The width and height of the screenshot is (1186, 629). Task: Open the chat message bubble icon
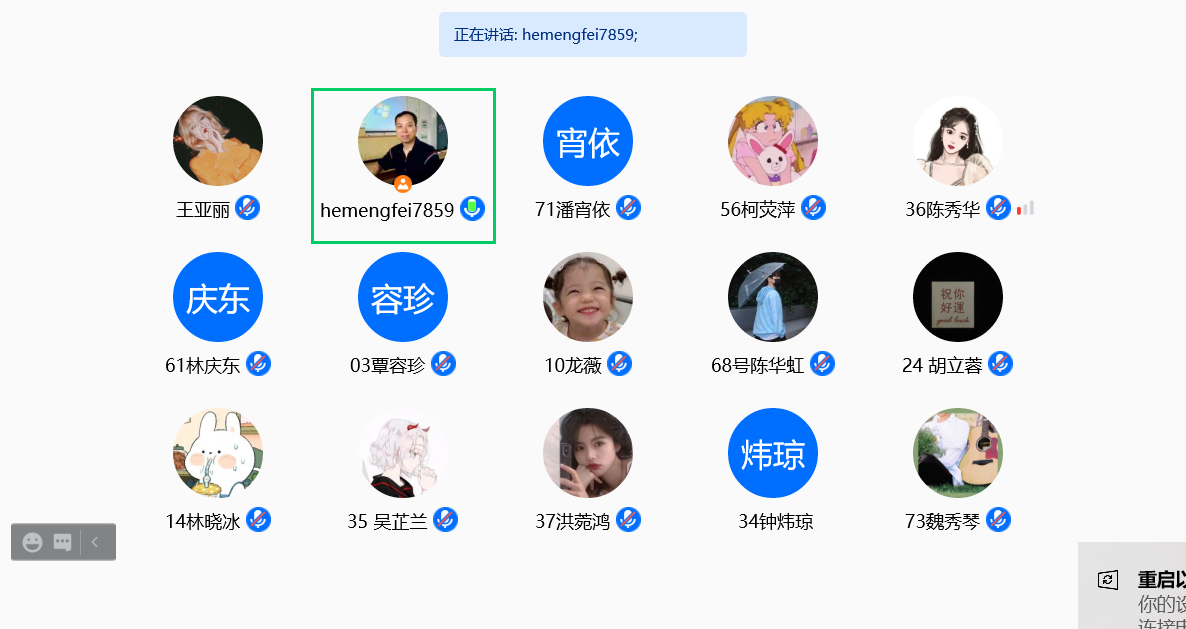pyautogui.click(x=62, y=542)
